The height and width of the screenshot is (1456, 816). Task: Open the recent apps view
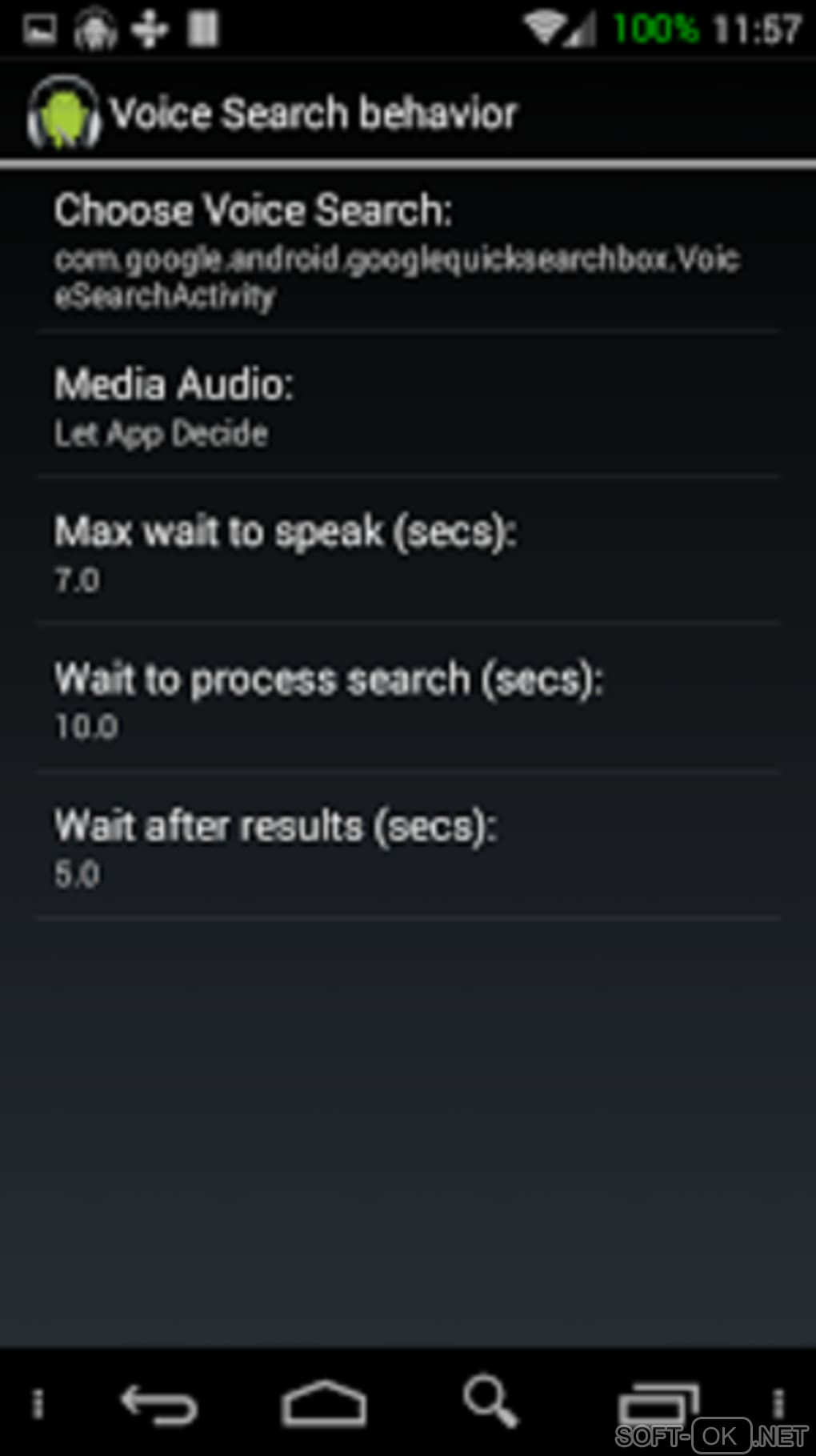click(x=658, y=1403)
